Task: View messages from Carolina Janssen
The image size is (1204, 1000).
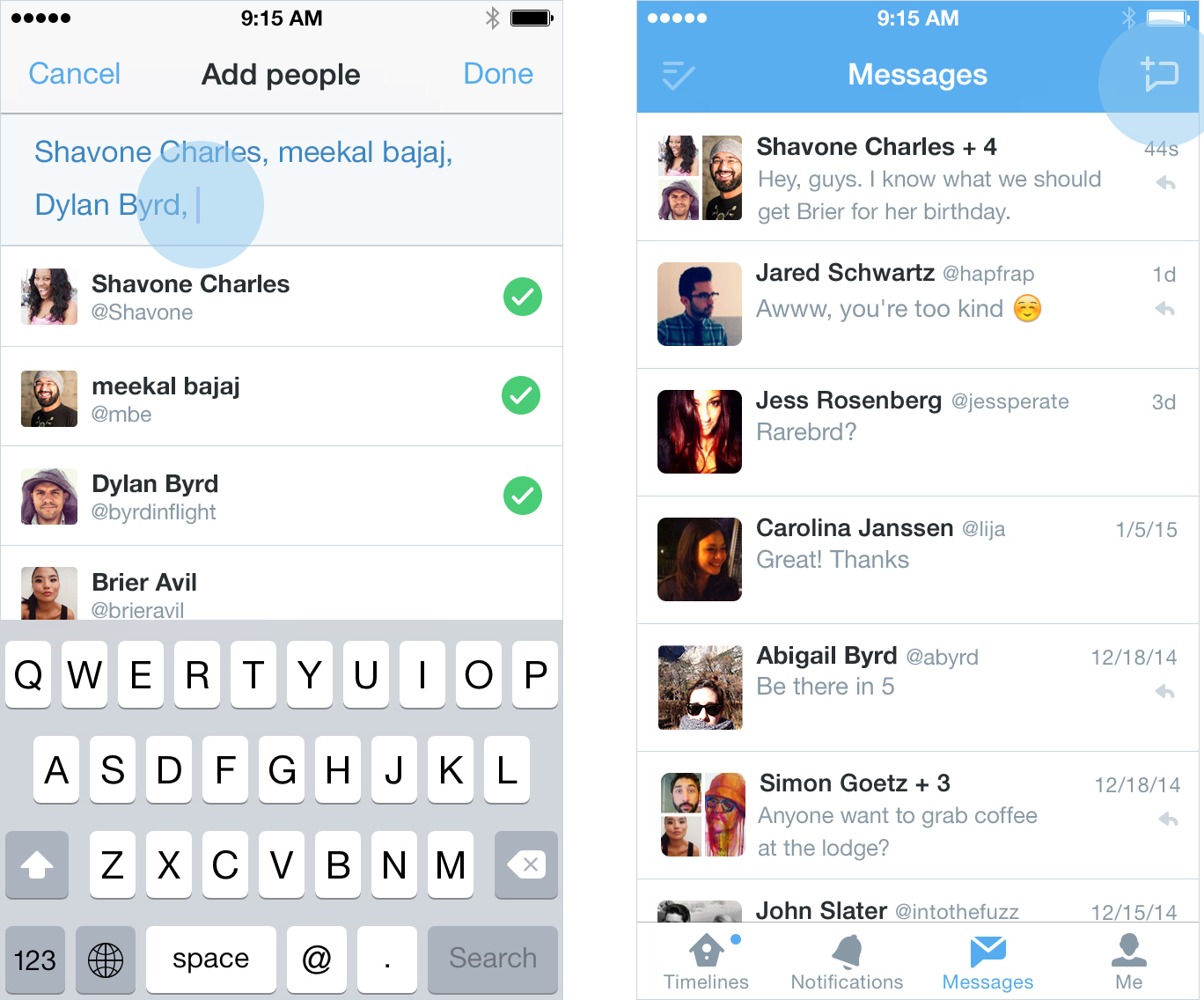Action: click(x=915, y=559)
